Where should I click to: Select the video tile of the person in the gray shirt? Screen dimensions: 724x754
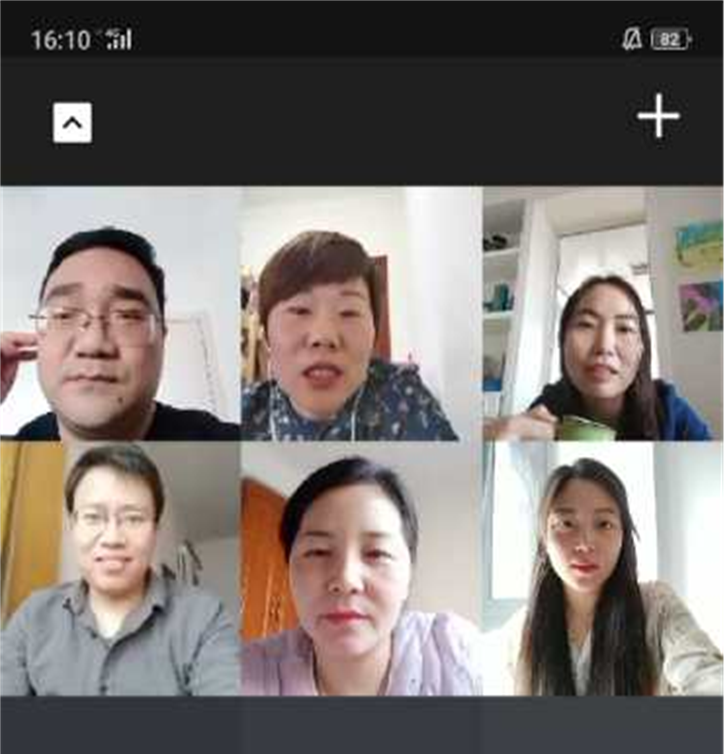point(120,568)
